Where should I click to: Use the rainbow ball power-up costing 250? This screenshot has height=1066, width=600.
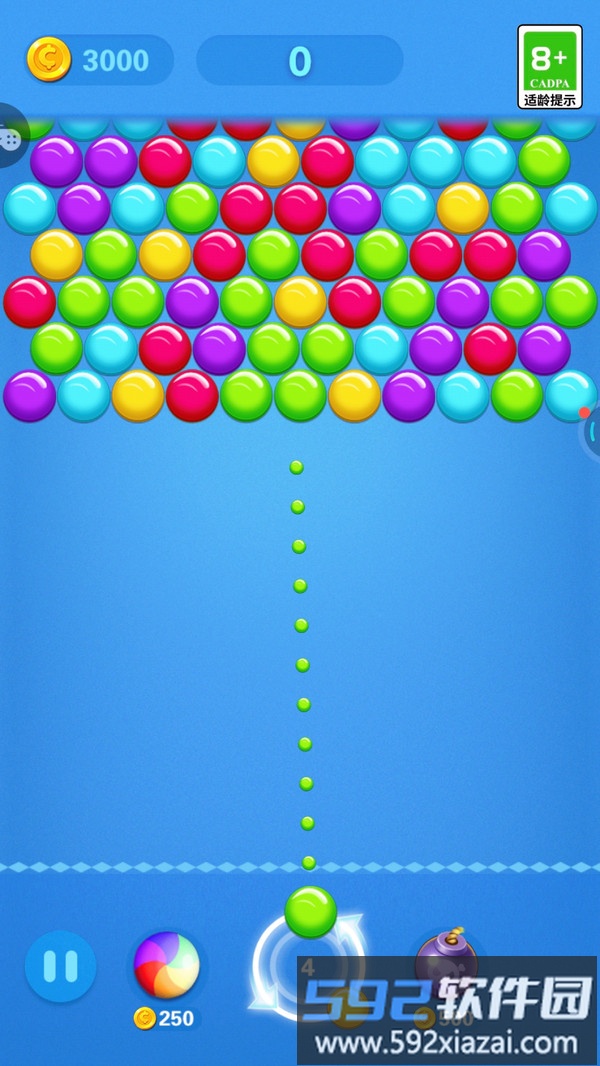166,965
